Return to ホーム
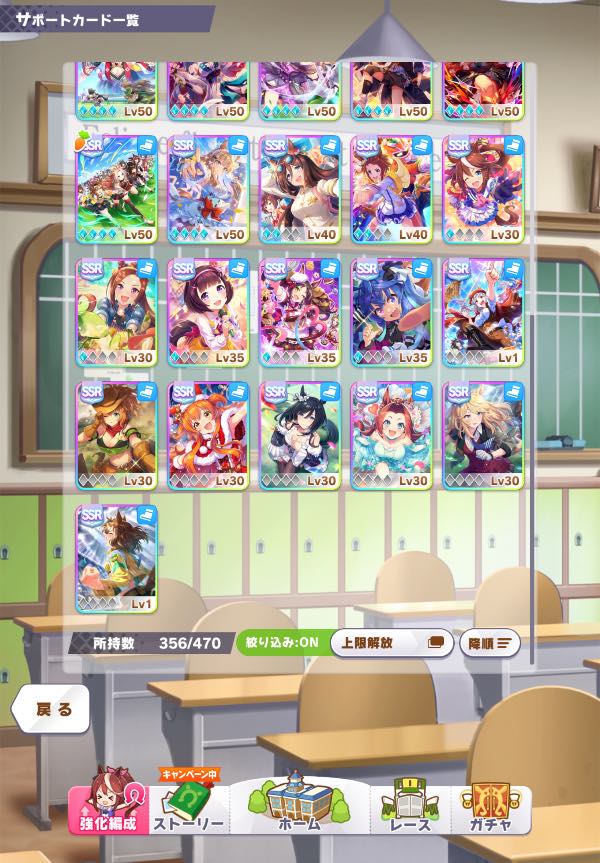Viewport: 600px width, 863px height. (x=299, y=805)
